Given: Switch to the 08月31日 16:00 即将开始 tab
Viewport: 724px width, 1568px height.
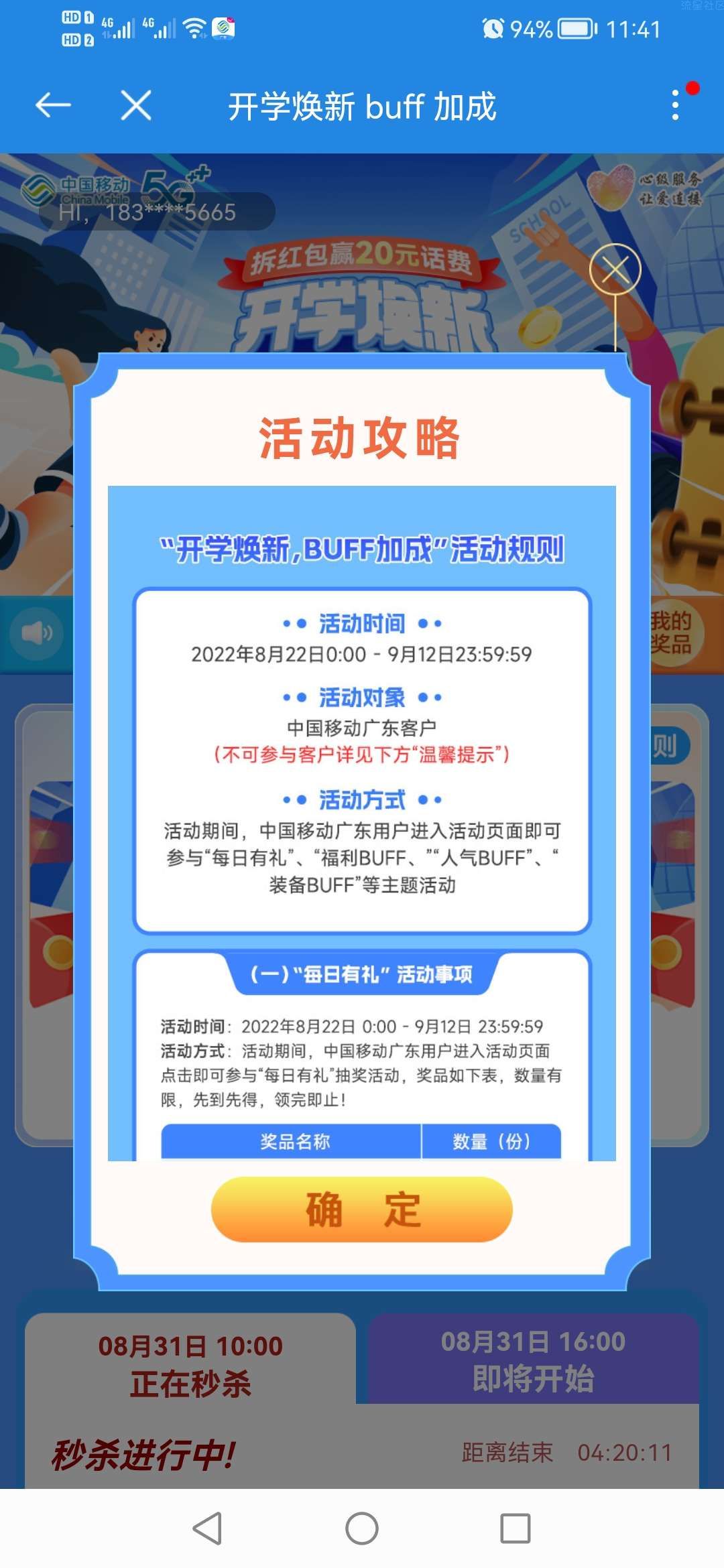Looking at the screenshot, I should pyautogui.click(x=533, y=1360).
